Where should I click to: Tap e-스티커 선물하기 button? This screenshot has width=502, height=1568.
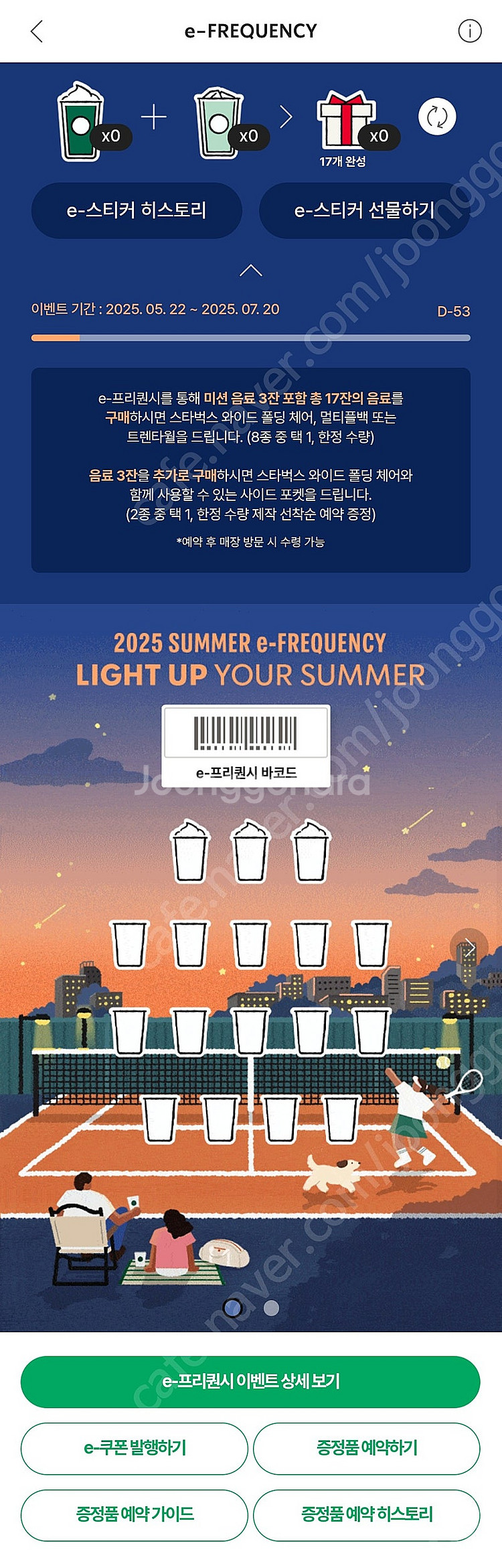(x=364, y=210)
